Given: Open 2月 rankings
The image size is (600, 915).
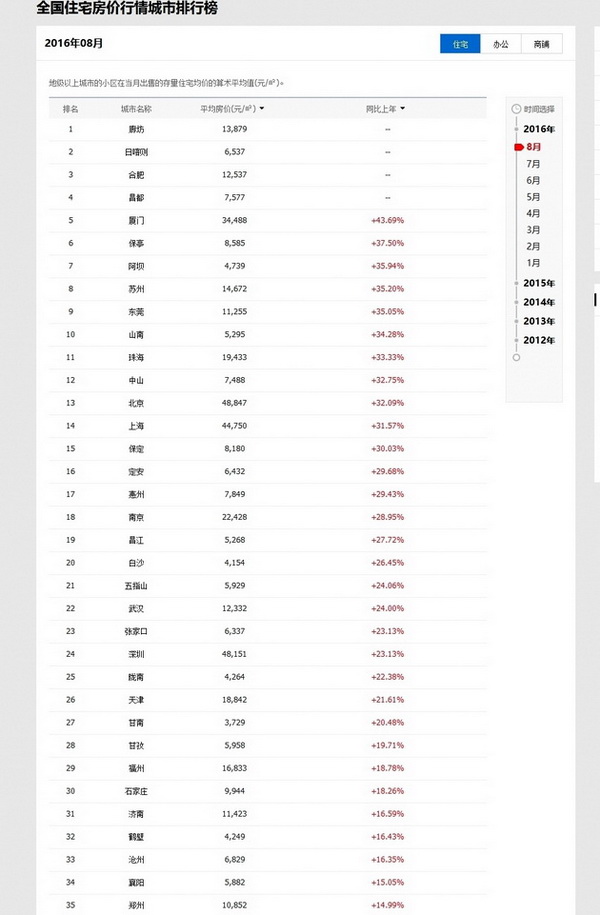Looking at the screenshot, I should tap(533, 246).
